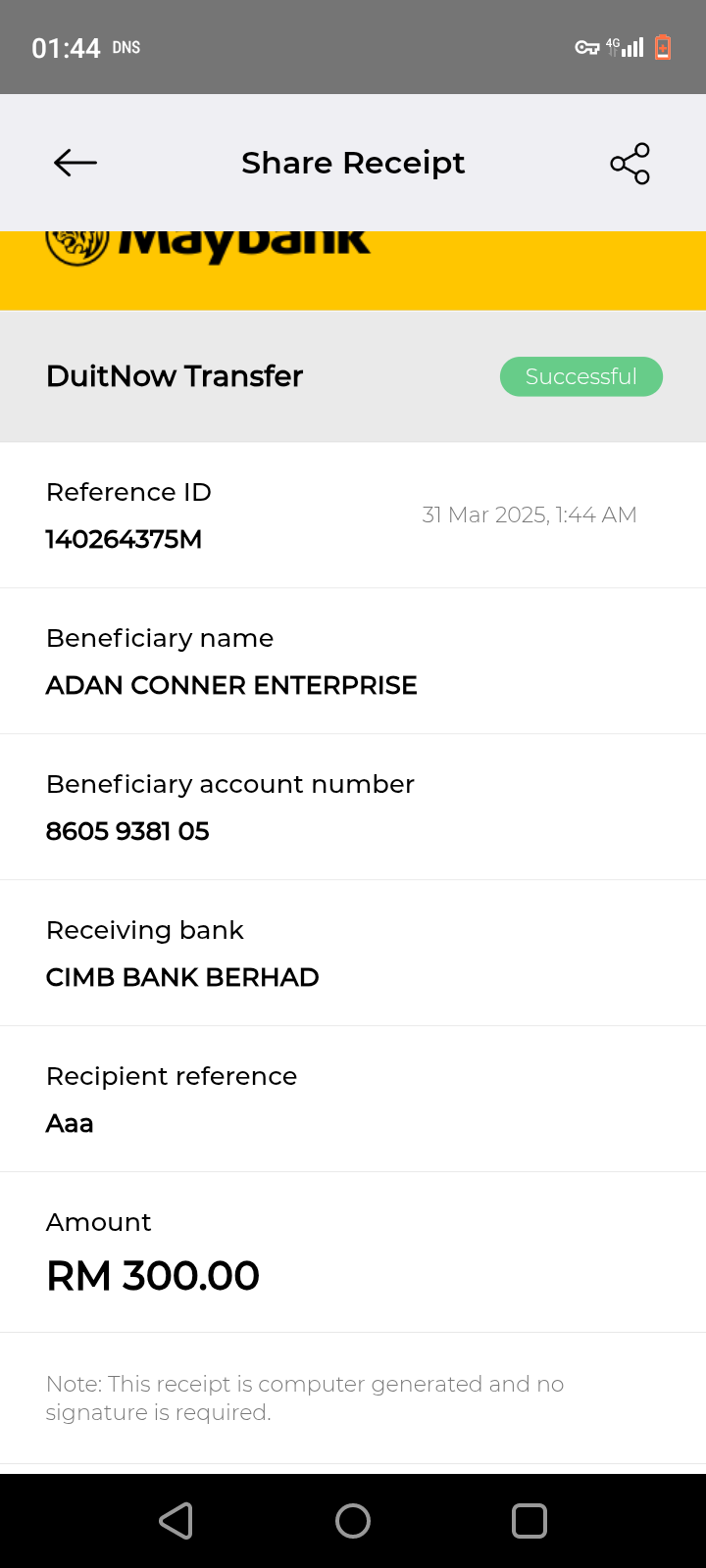This screenshot has width=706, height=1568.
Task: Share the DuitNow transfer receipt
Action: 630,164
